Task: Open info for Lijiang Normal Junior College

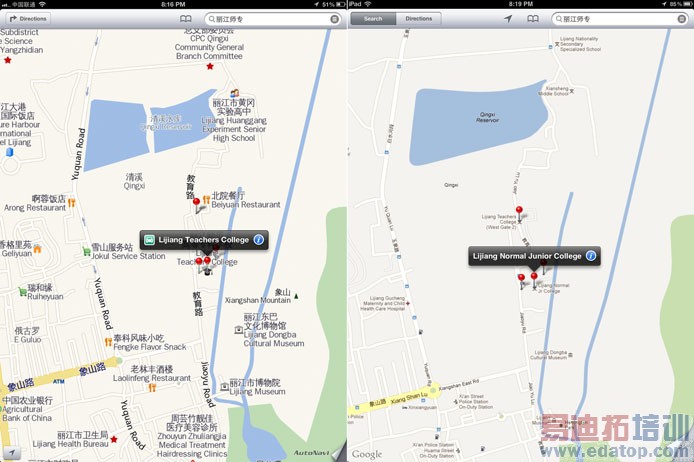Action: point(591,256)
